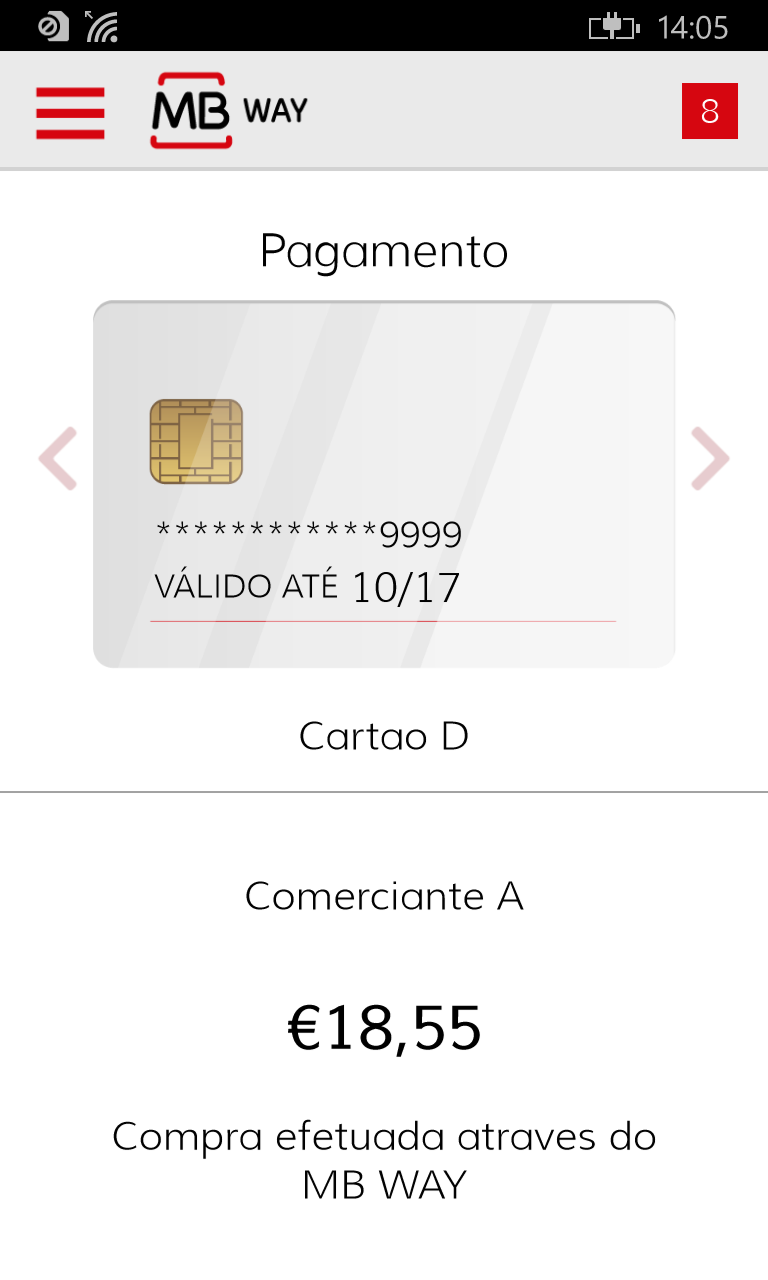Show the previous card with the left arrow
Image resolution: width=768 pixels, height=1280 pixels.
click(57, 458)
